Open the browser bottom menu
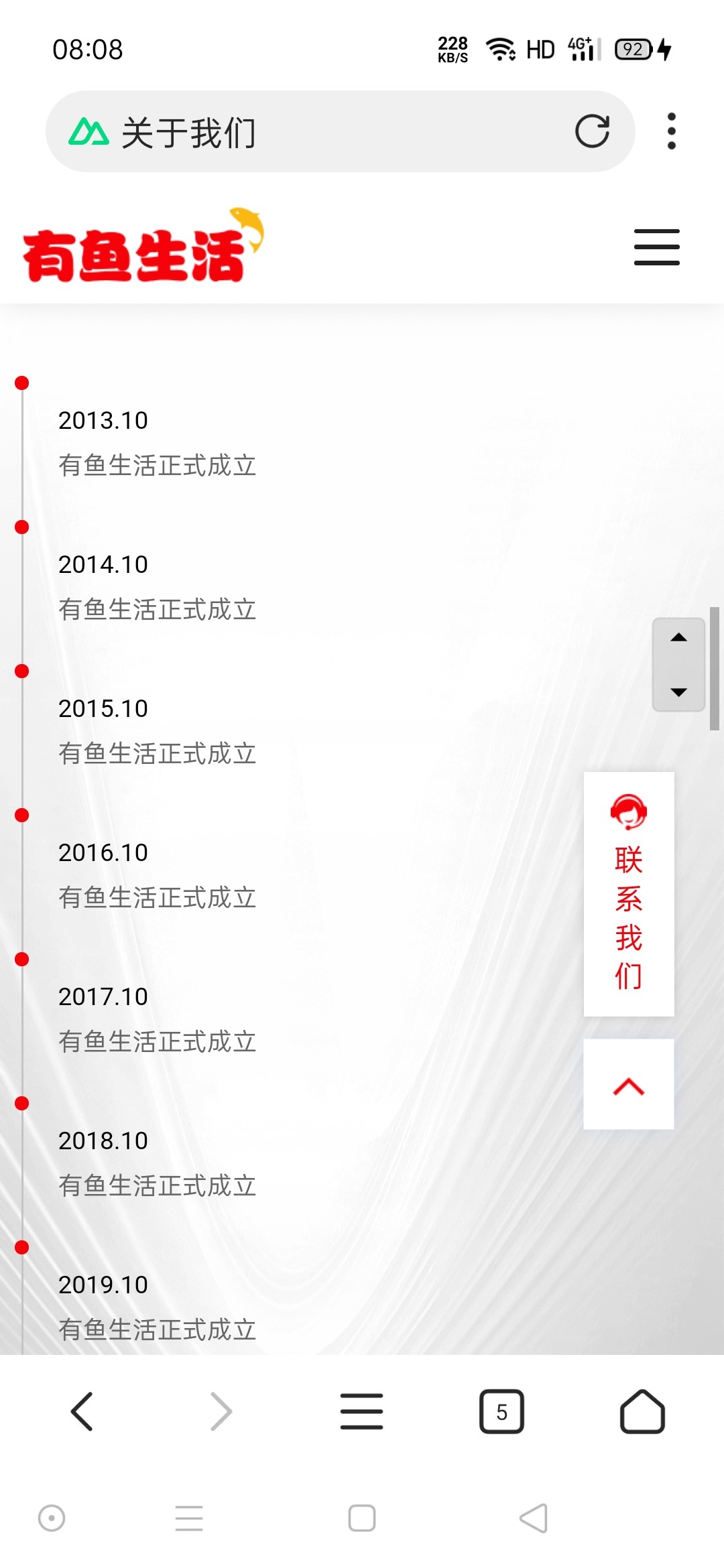 pos(361,1411)
